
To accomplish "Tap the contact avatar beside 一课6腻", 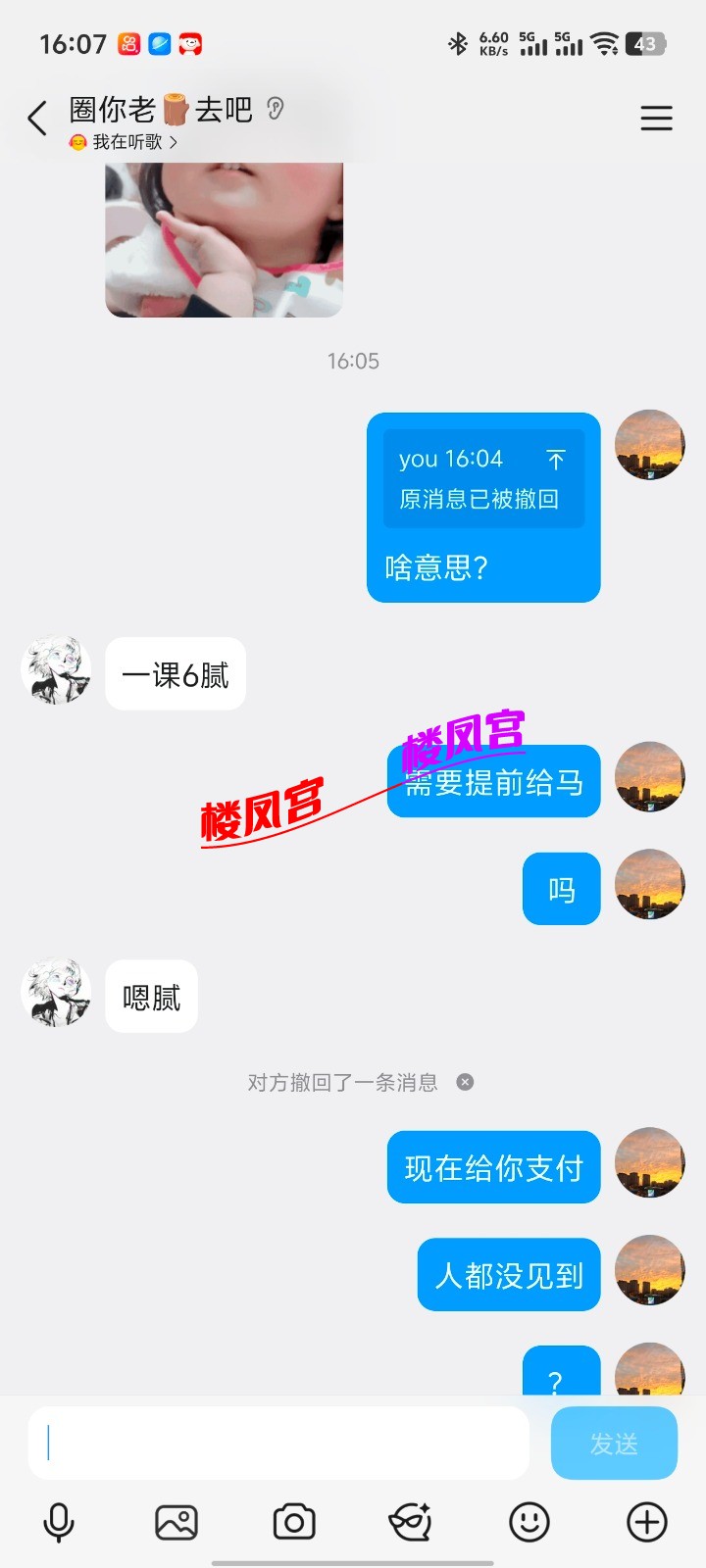I will click(56, 671).
